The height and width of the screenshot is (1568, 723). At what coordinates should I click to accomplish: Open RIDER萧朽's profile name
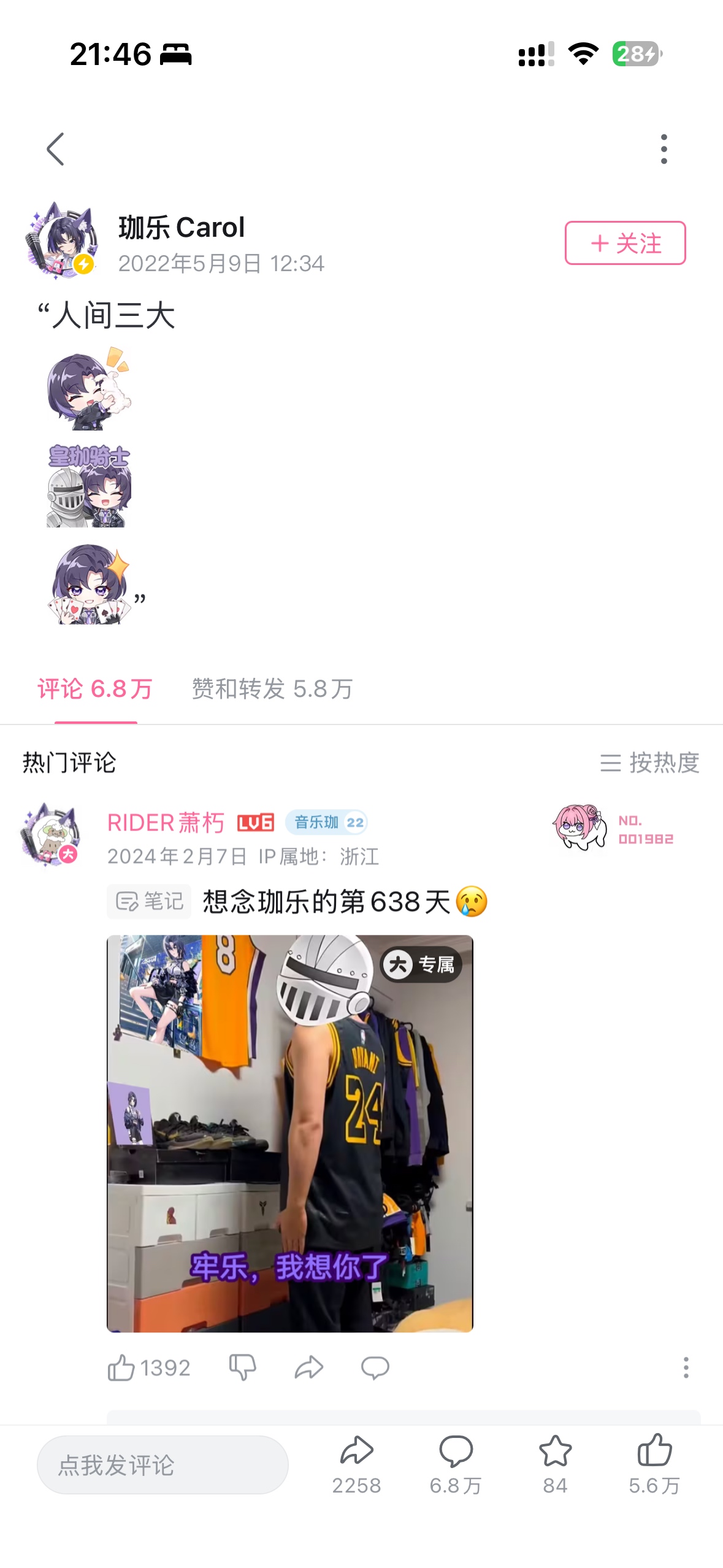coord(166,823)
